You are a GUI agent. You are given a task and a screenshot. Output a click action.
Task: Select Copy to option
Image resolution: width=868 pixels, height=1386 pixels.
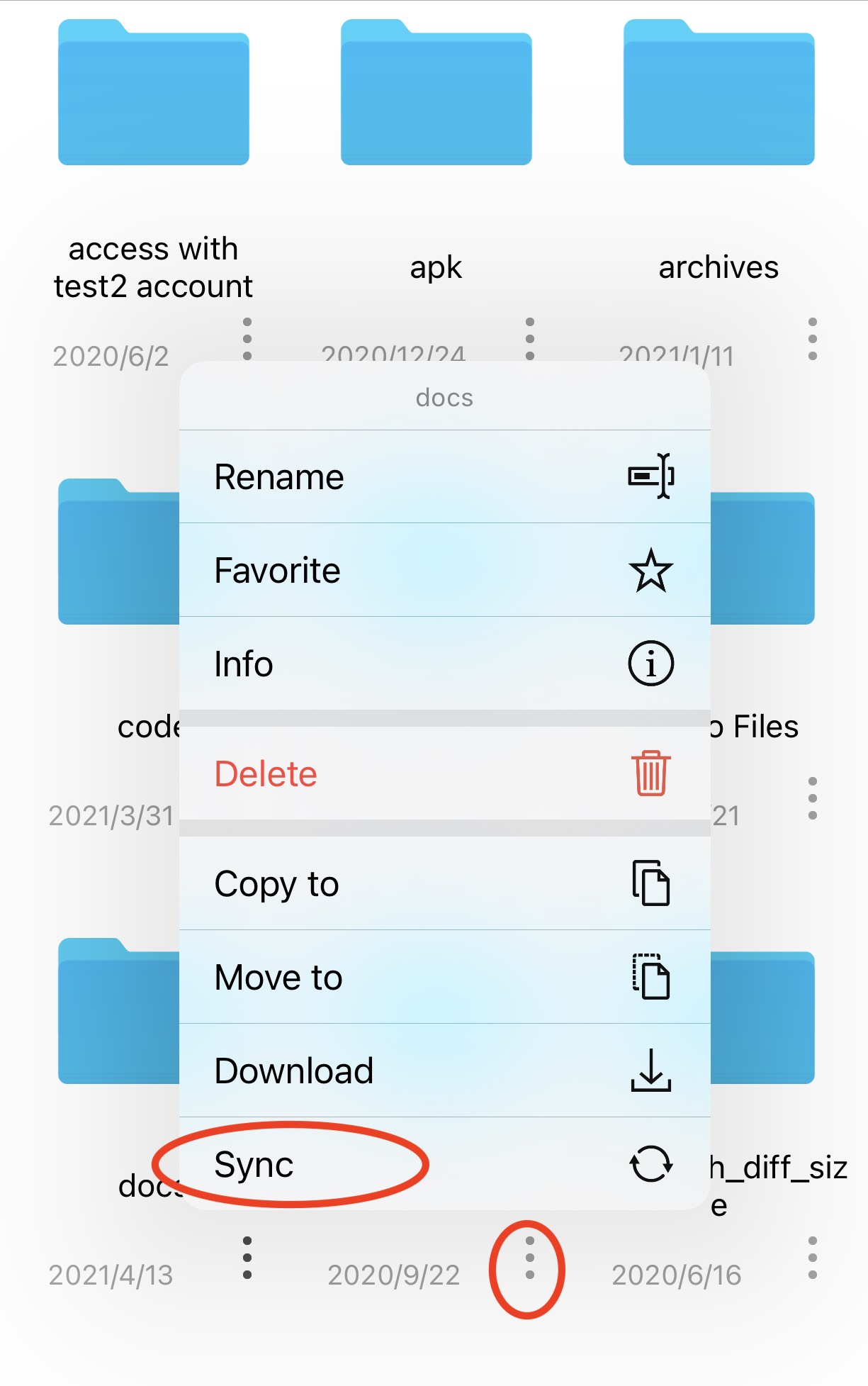pyautogui.click(x=444, y=883)
